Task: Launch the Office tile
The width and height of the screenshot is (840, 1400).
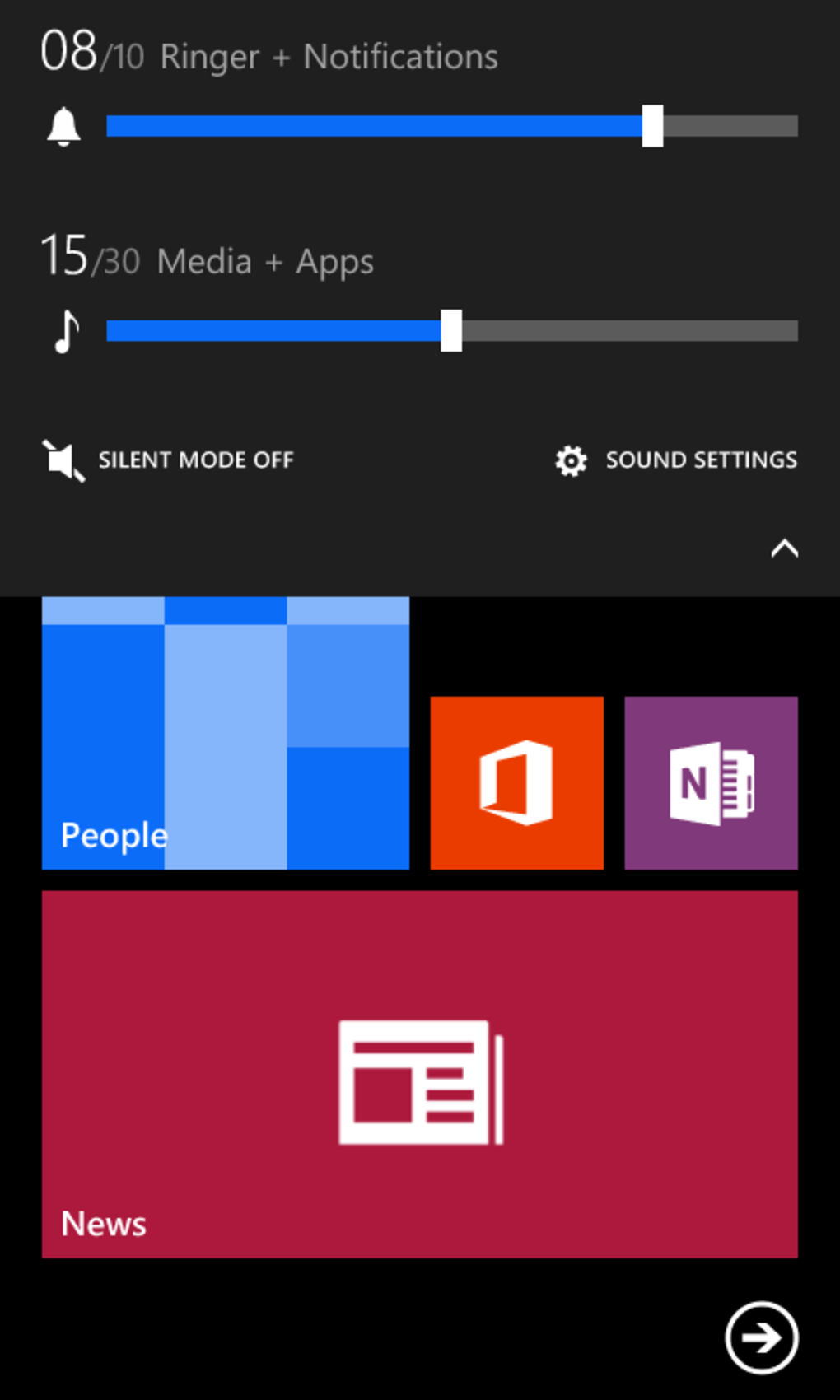Action: coord(516,782)
